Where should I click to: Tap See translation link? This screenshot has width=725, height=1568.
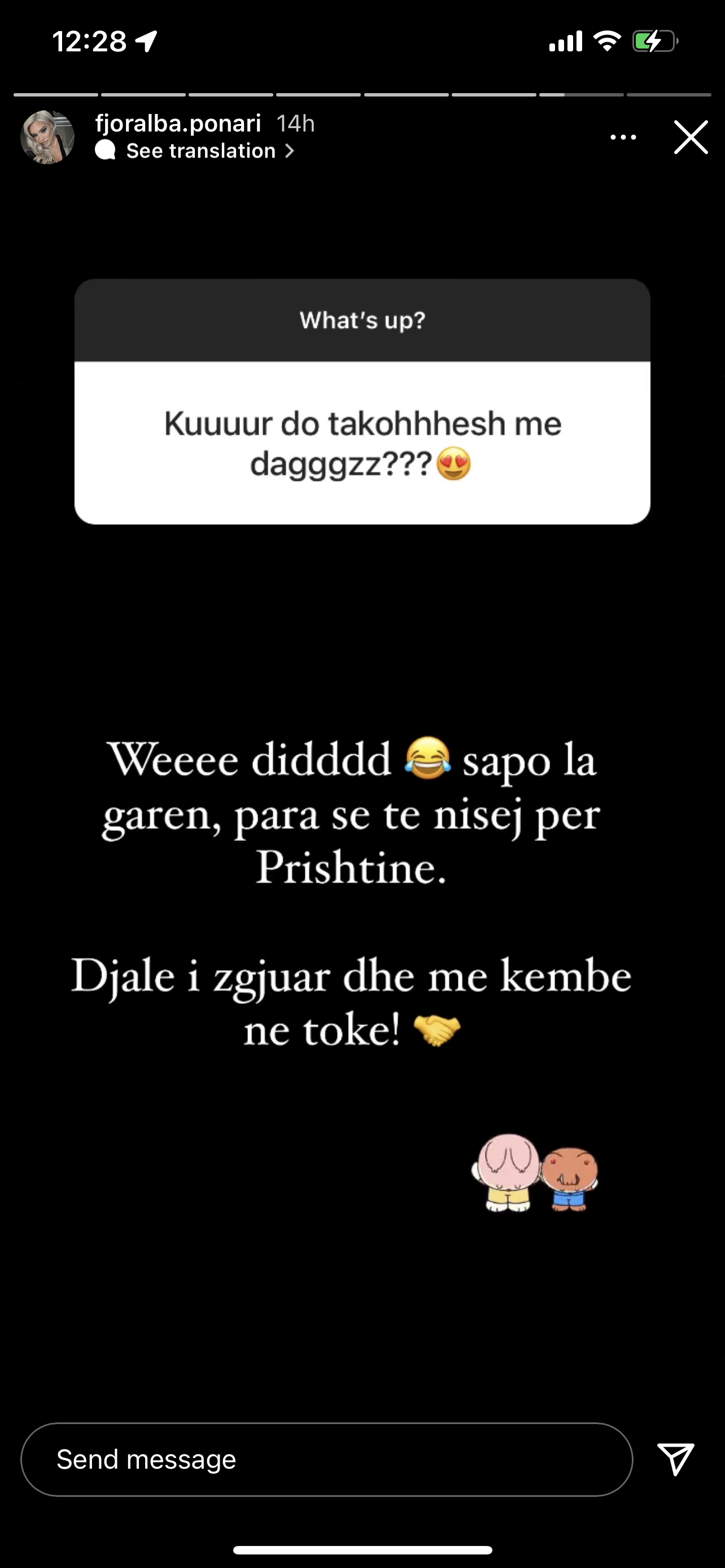pos(201,151)
